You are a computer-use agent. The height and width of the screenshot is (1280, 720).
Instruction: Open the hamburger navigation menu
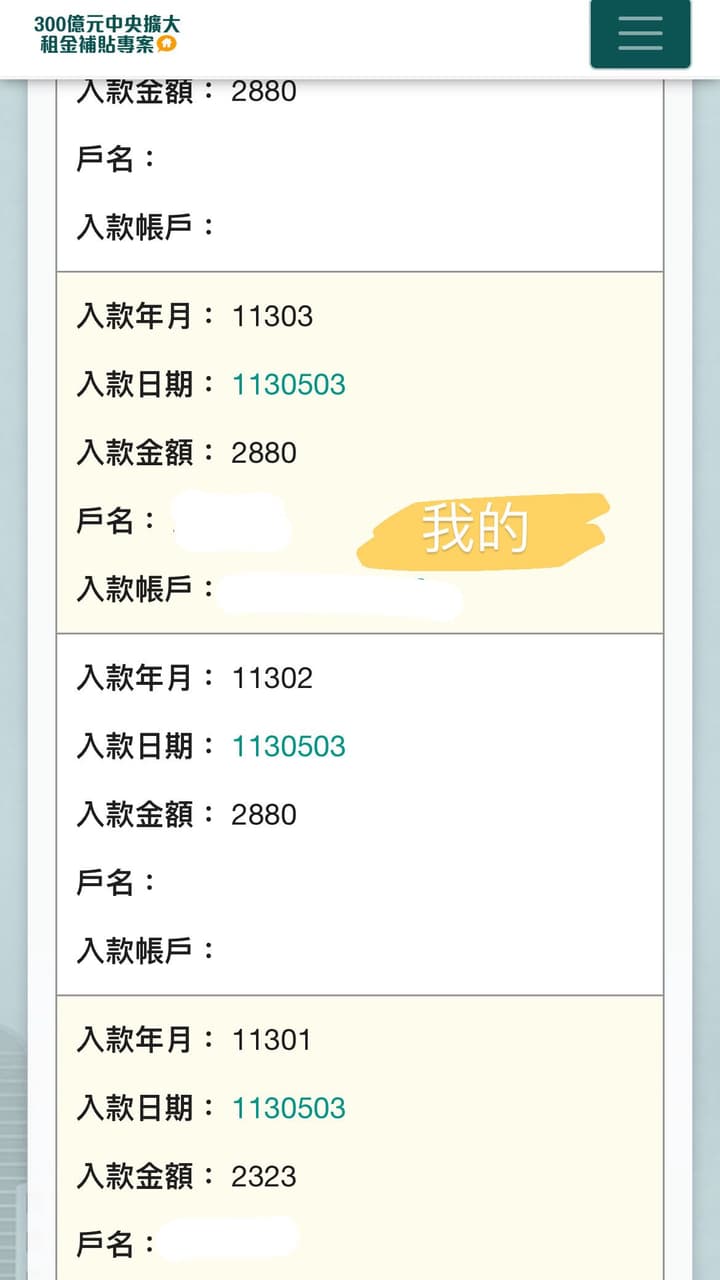coord(640,34)
